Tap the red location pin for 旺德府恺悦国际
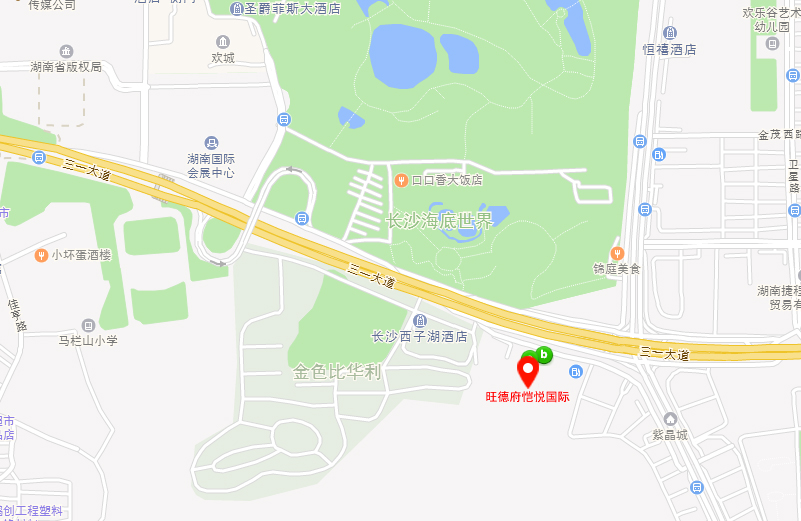 tap(529, 371)
